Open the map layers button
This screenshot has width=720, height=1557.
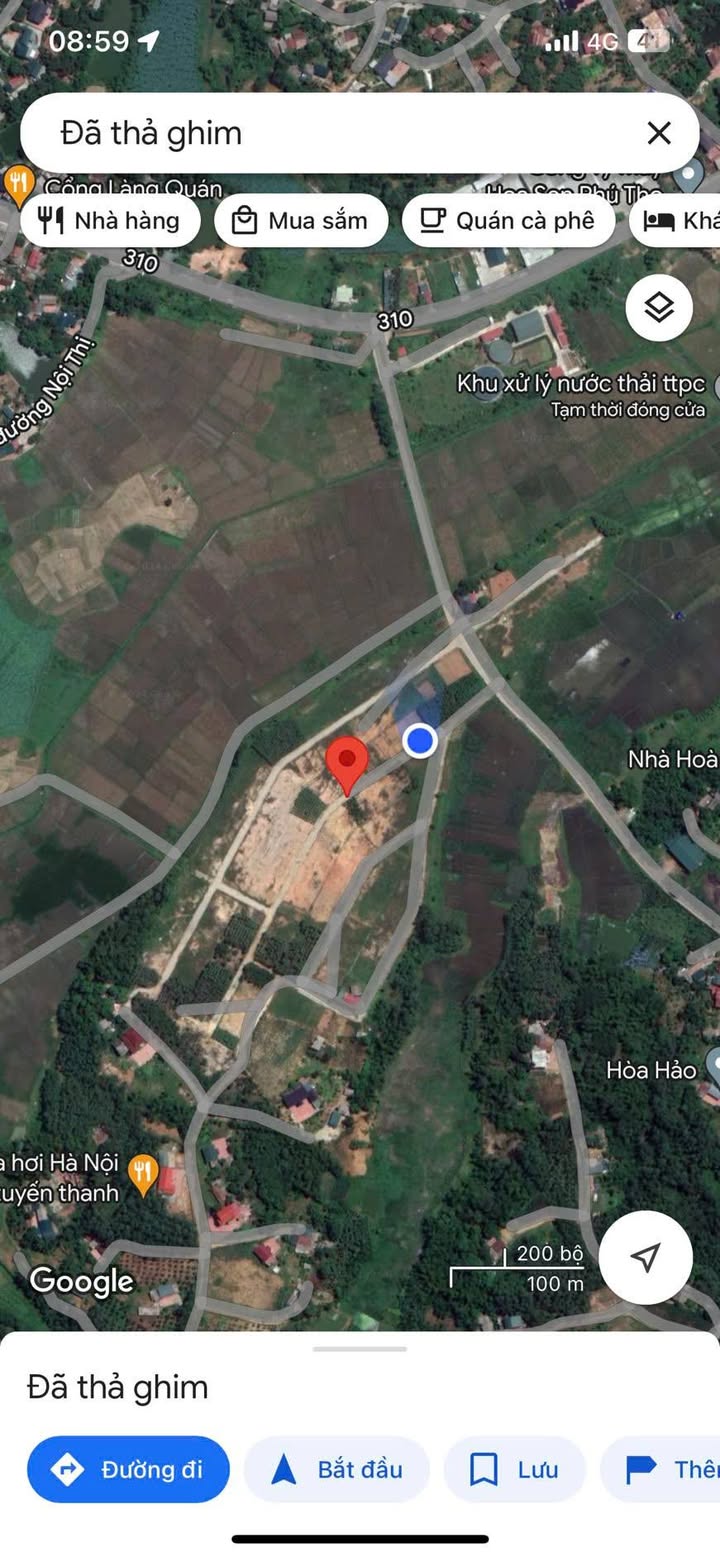[x=659, y=308]
